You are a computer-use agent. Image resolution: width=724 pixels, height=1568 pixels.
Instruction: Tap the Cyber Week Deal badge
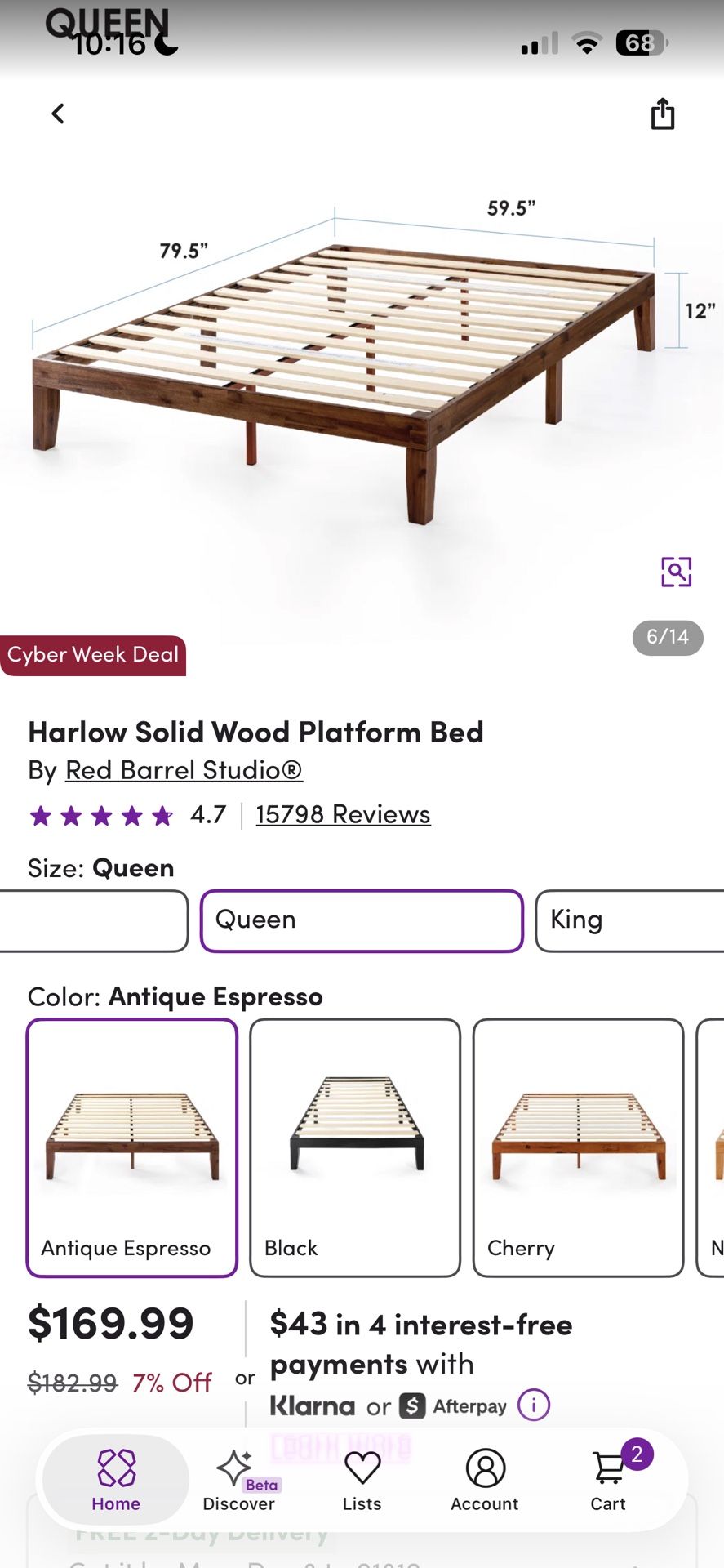93,655
